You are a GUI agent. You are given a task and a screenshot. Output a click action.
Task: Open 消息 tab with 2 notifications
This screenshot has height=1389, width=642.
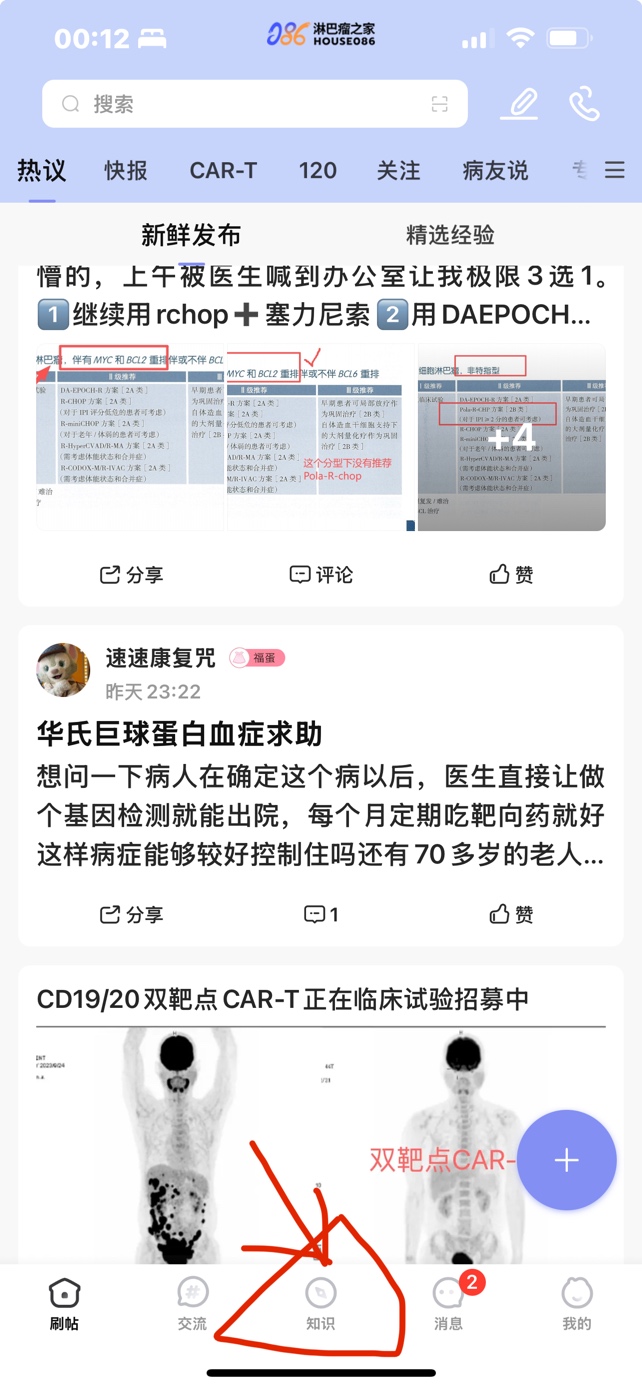[x=448, y=1305]
